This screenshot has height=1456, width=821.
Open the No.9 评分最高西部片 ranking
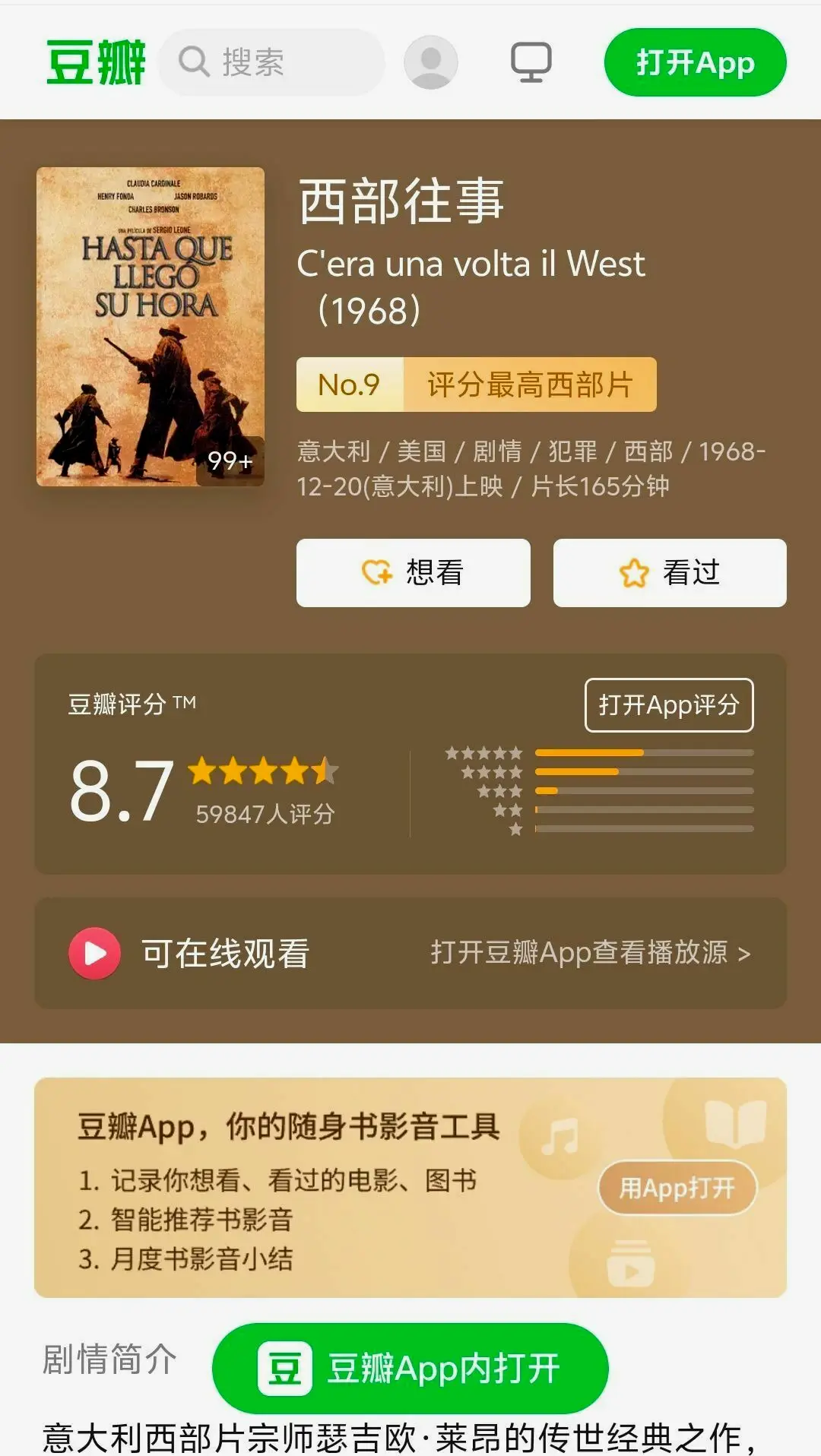[476, 385]
